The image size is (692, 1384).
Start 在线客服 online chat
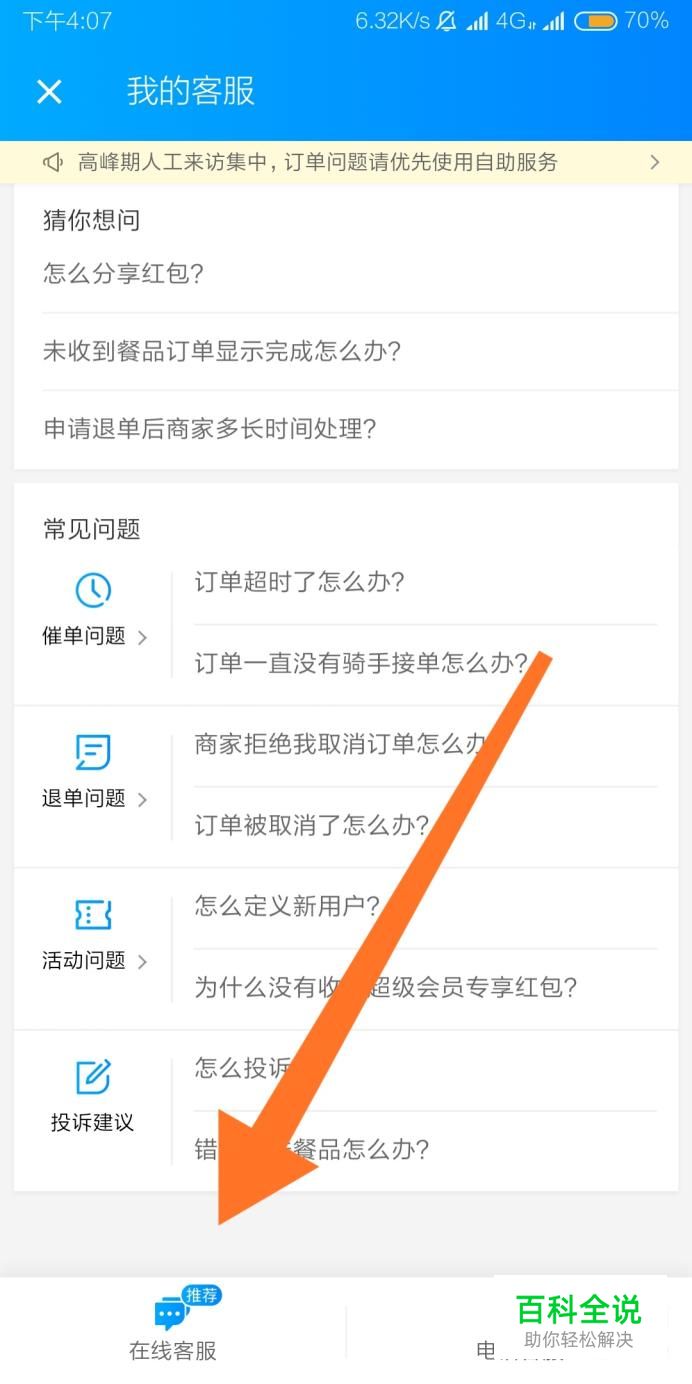point(173,1326)
